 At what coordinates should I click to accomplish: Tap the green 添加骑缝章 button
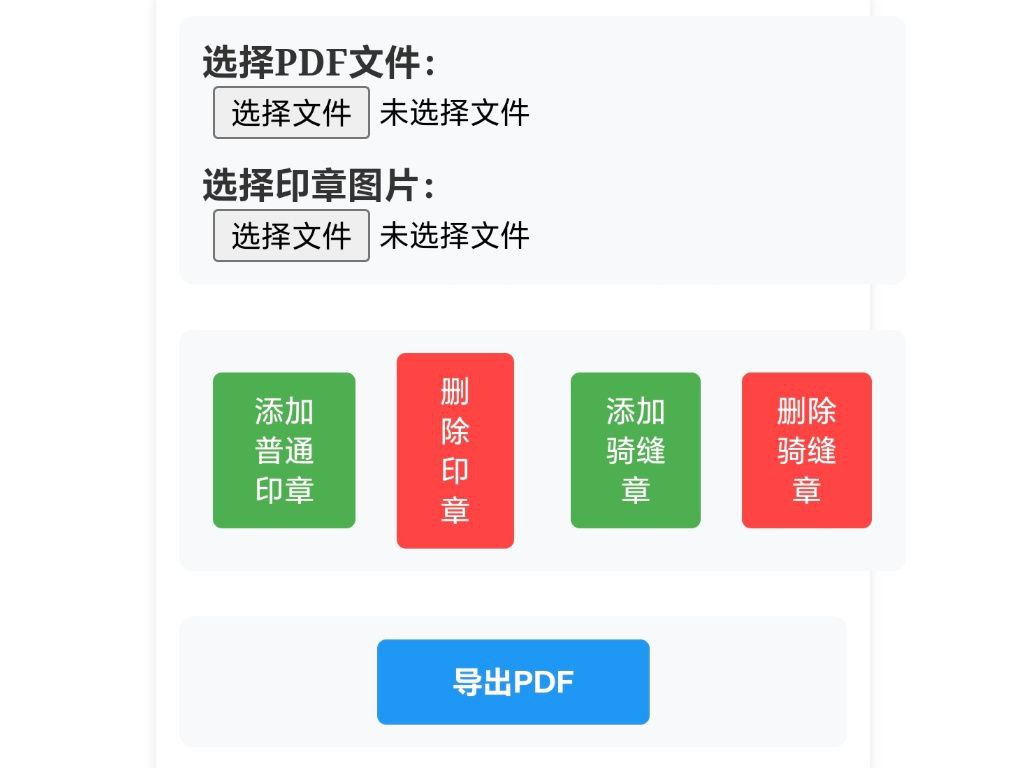(635, 450)
